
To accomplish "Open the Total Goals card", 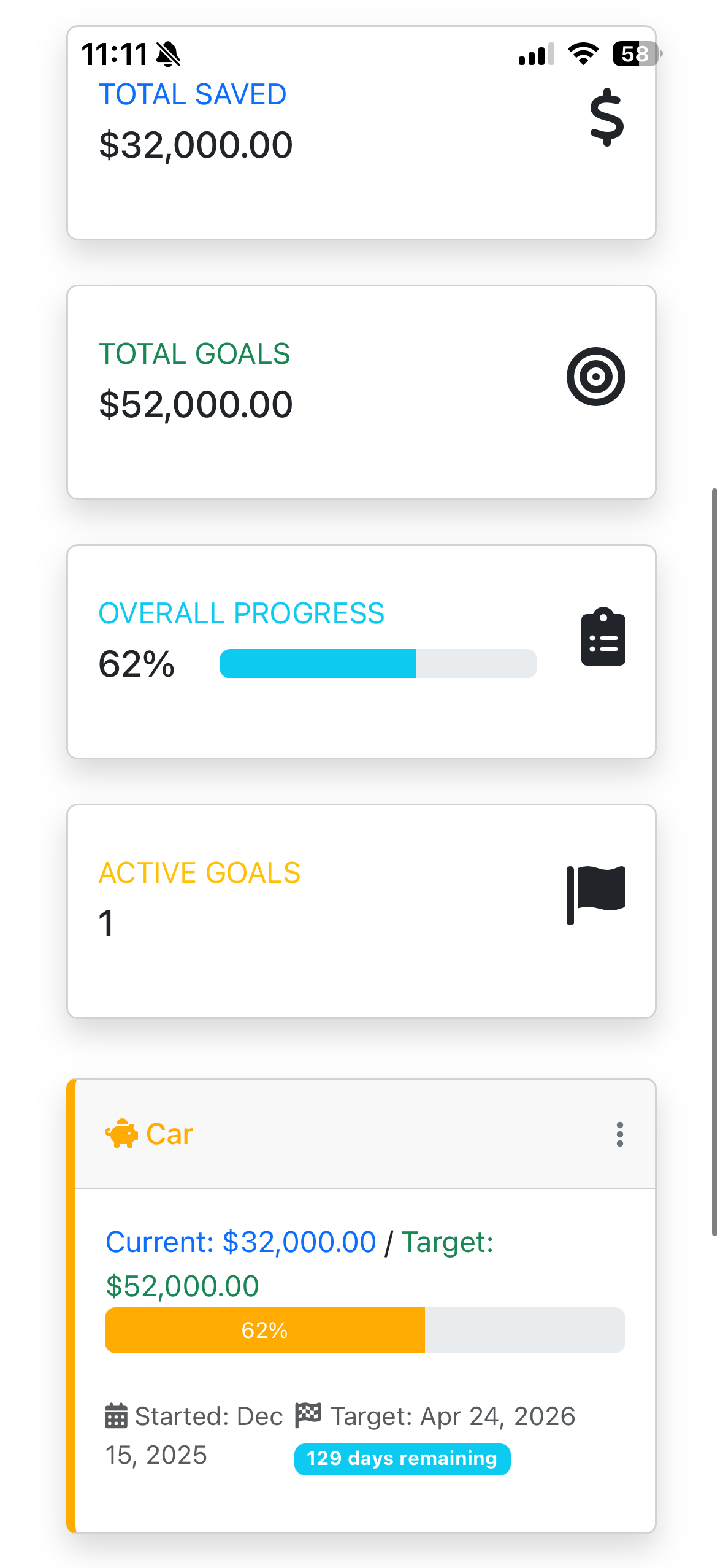I will tap(362, 391).
